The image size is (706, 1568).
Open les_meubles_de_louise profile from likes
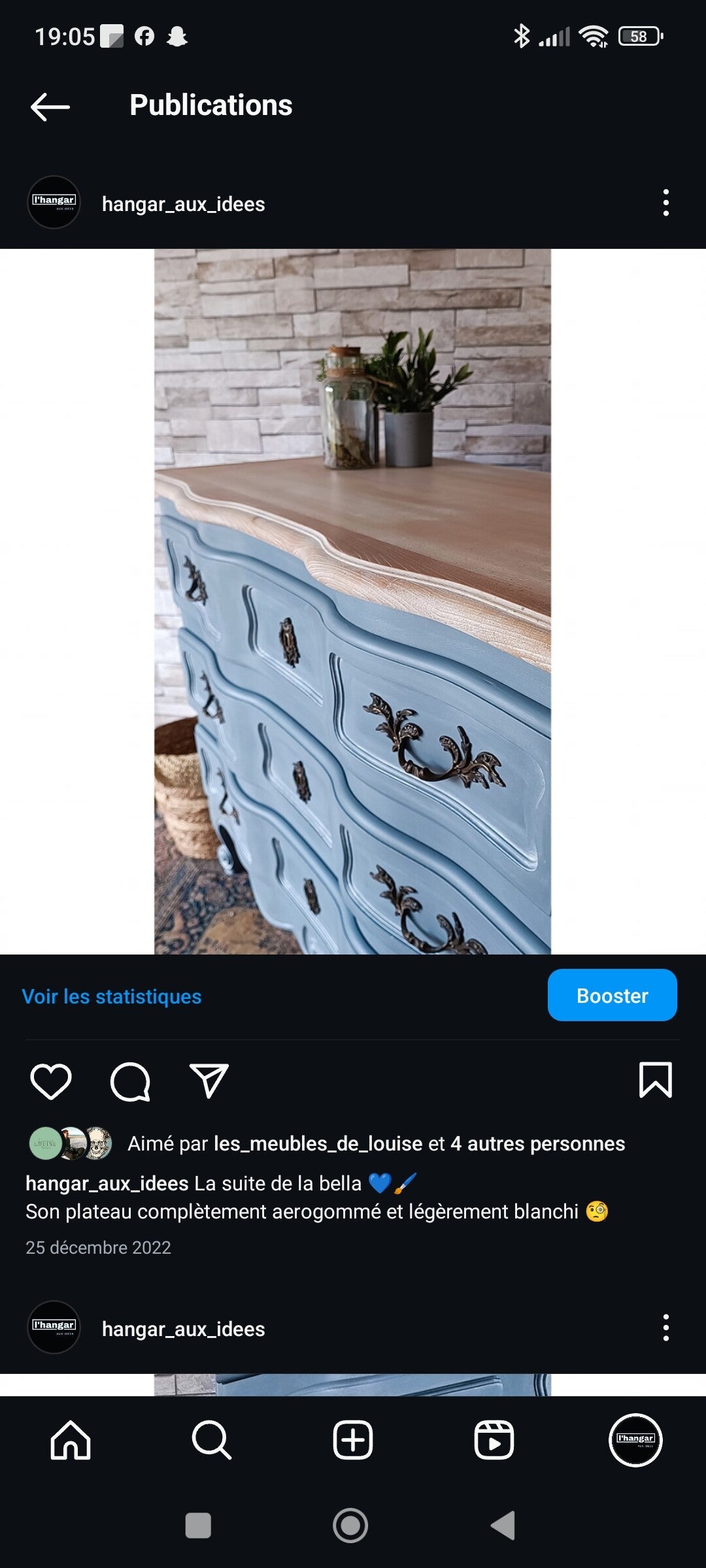(318, 1143)
